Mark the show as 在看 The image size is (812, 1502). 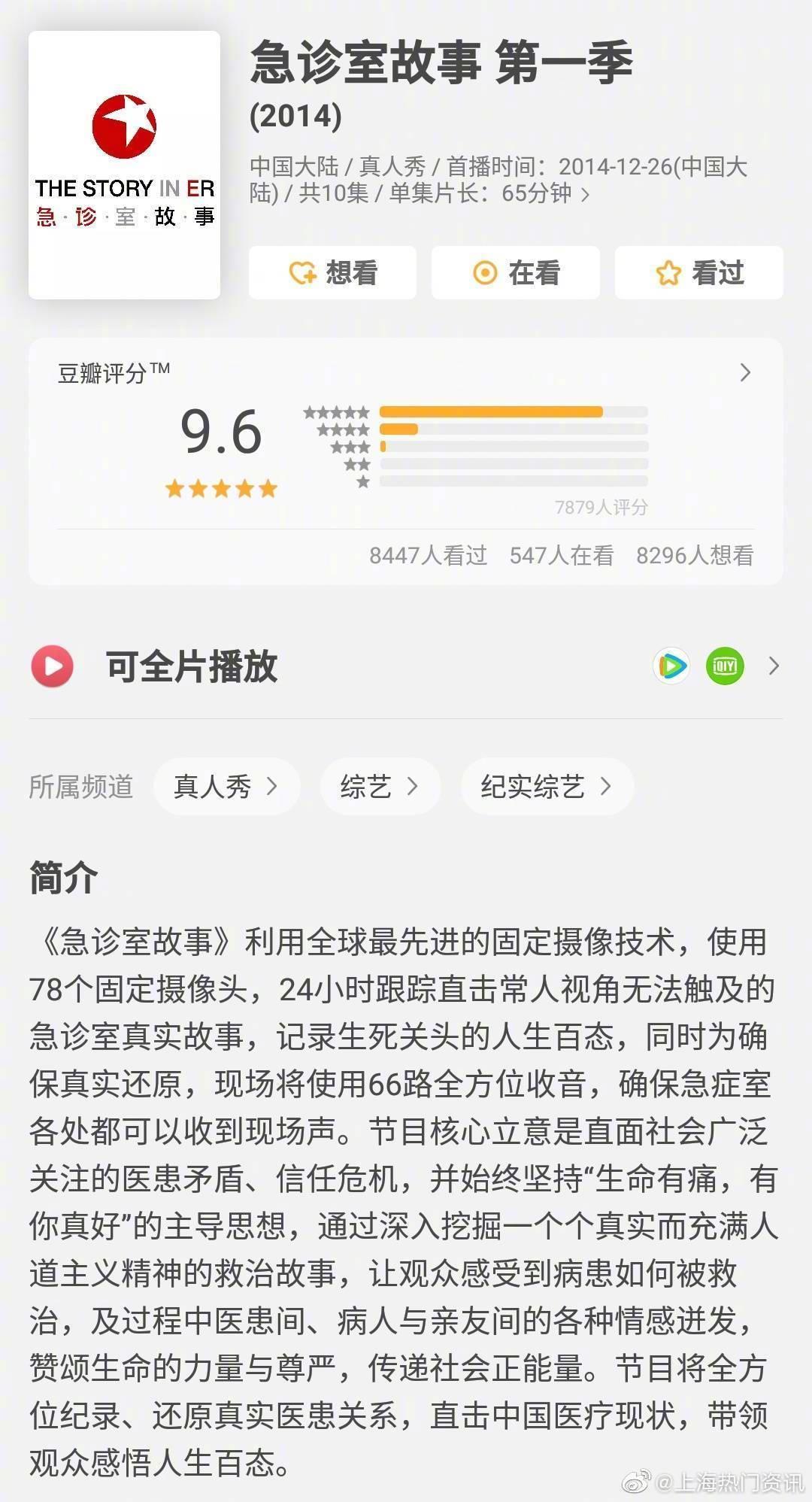click(x=515, y=272)
